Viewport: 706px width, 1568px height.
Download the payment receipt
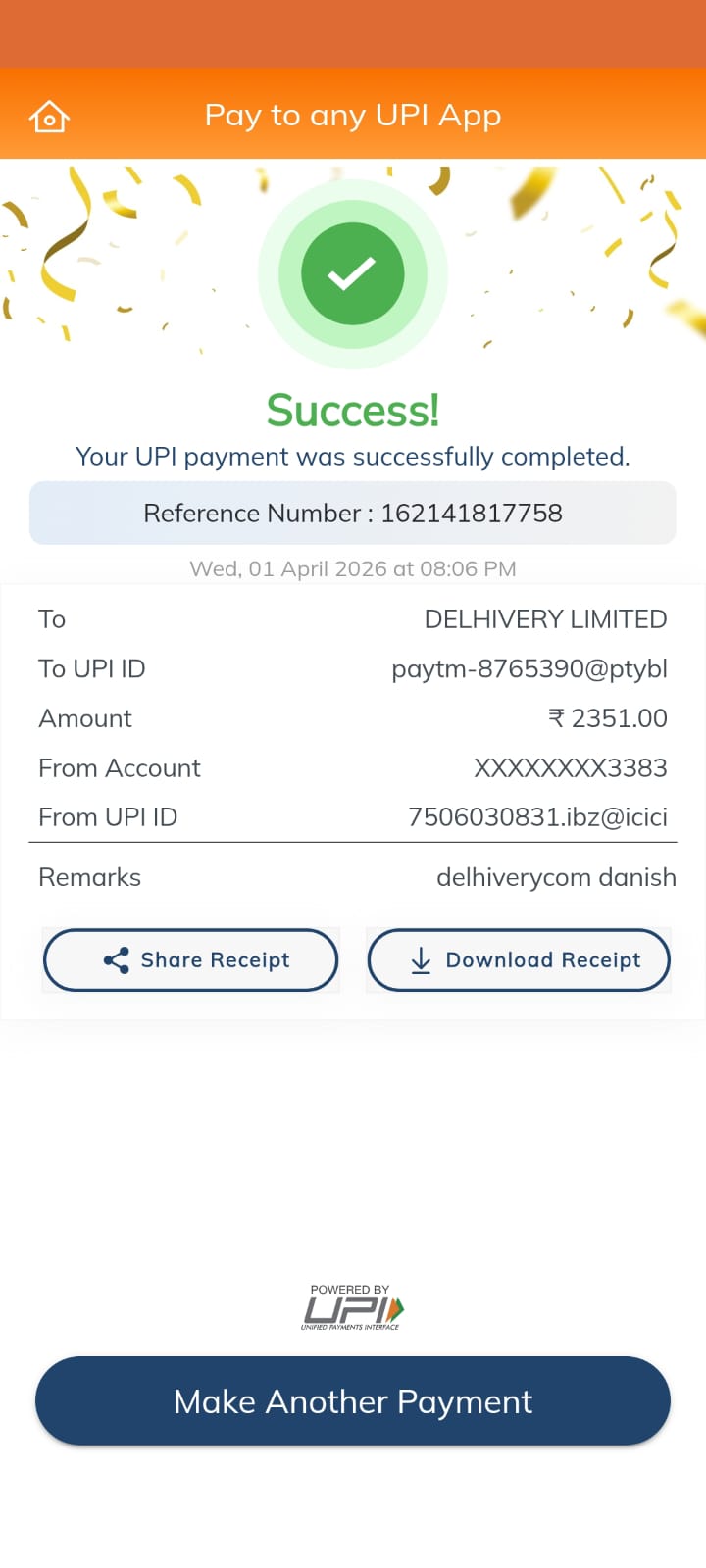coord(519,960)
